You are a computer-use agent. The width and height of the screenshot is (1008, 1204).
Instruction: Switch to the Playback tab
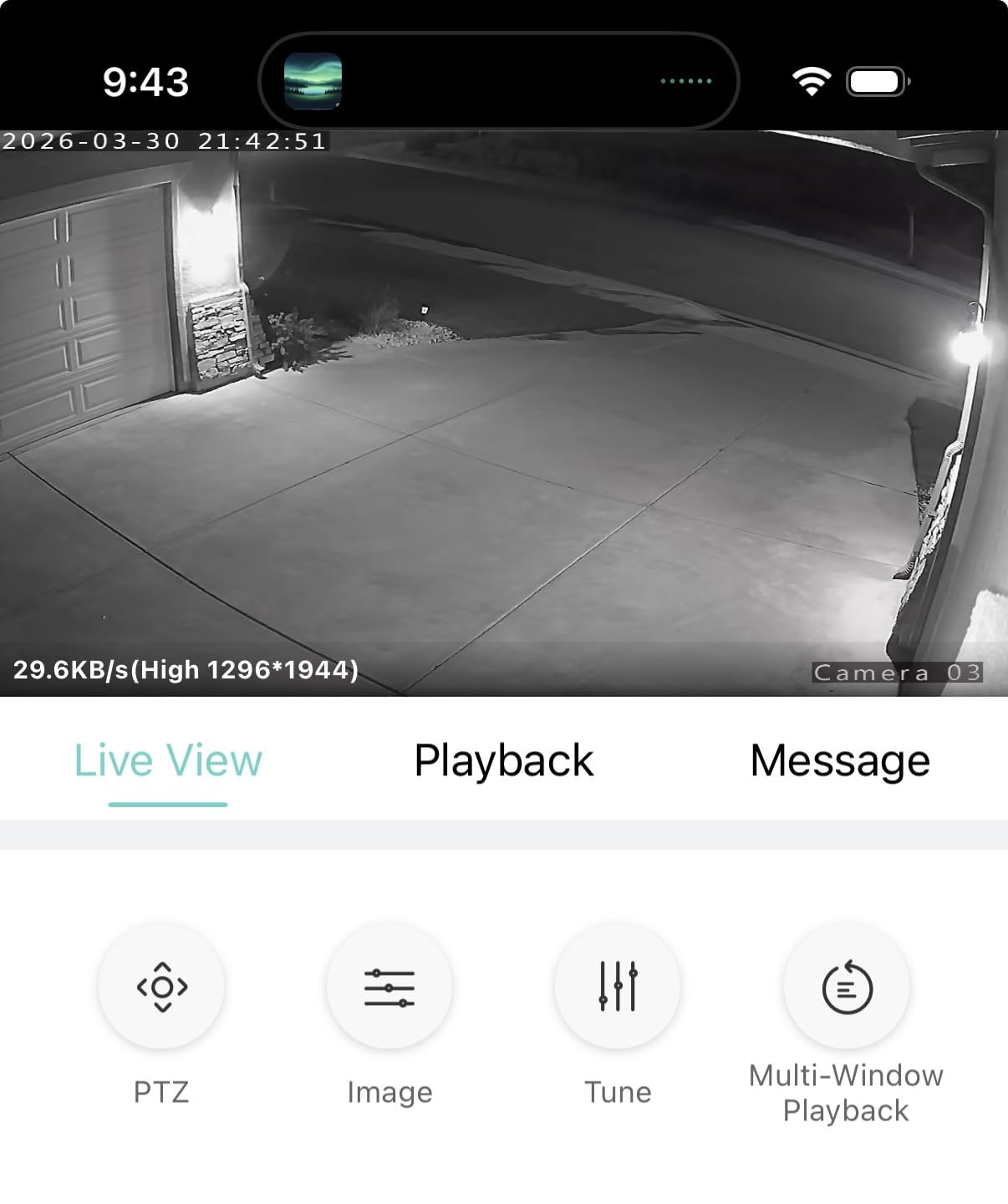pyautogui.click(x=503, y=760)
